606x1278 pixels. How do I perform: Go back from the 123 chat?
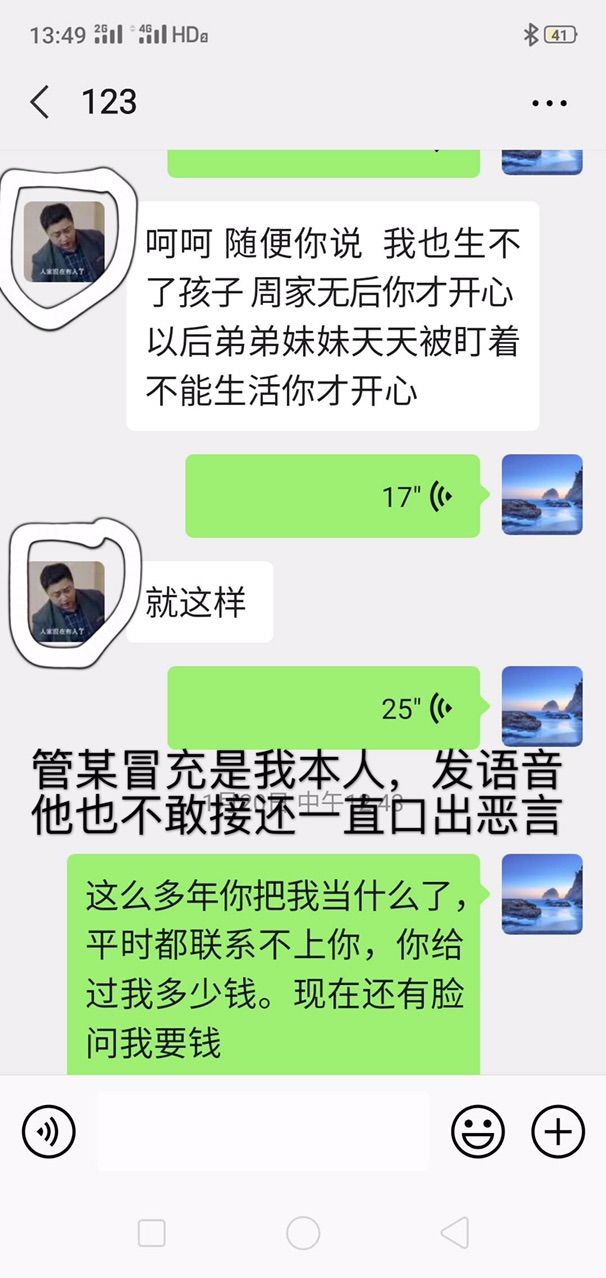[x=40, y=102]
